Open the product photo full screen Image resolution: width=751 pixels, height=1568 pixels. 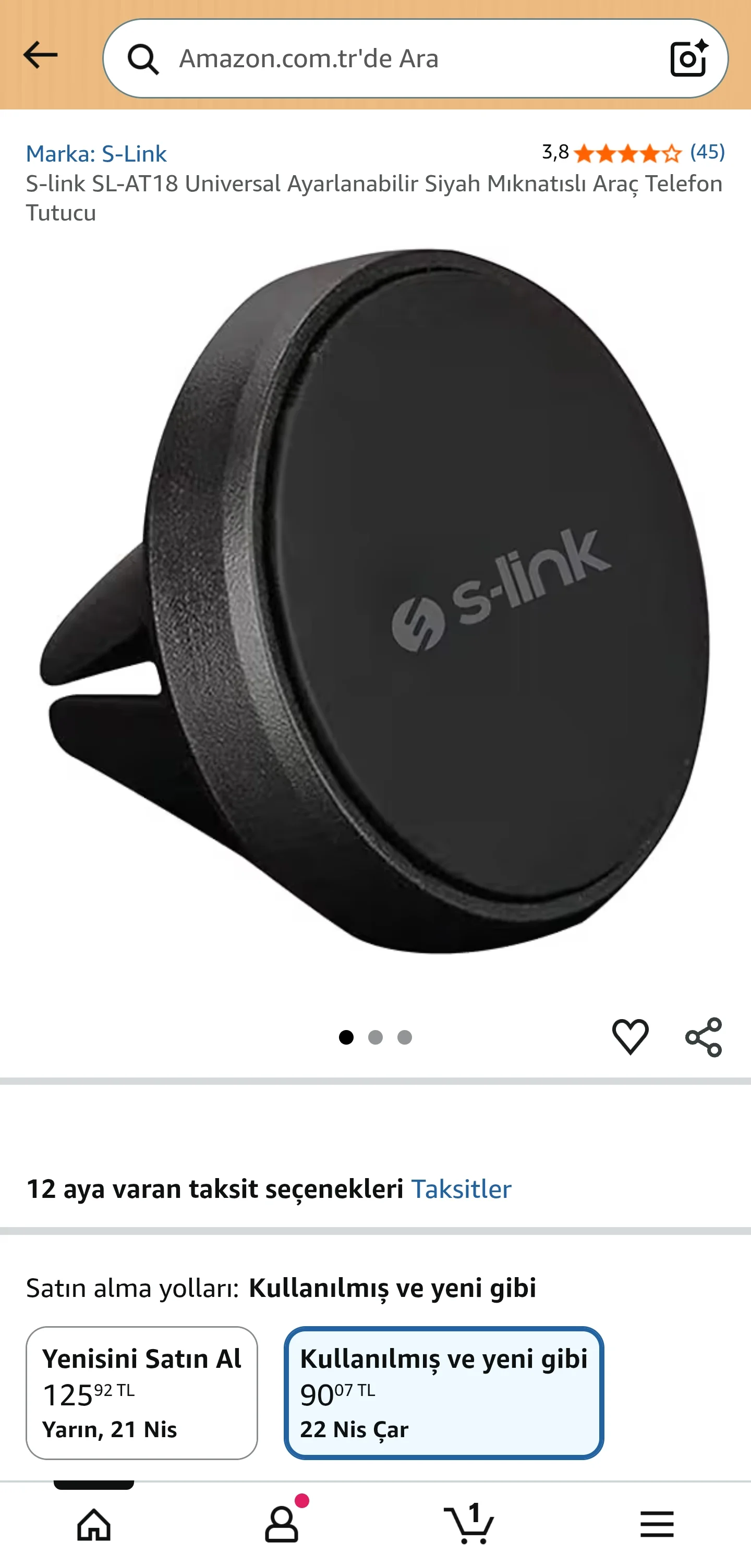375,603
